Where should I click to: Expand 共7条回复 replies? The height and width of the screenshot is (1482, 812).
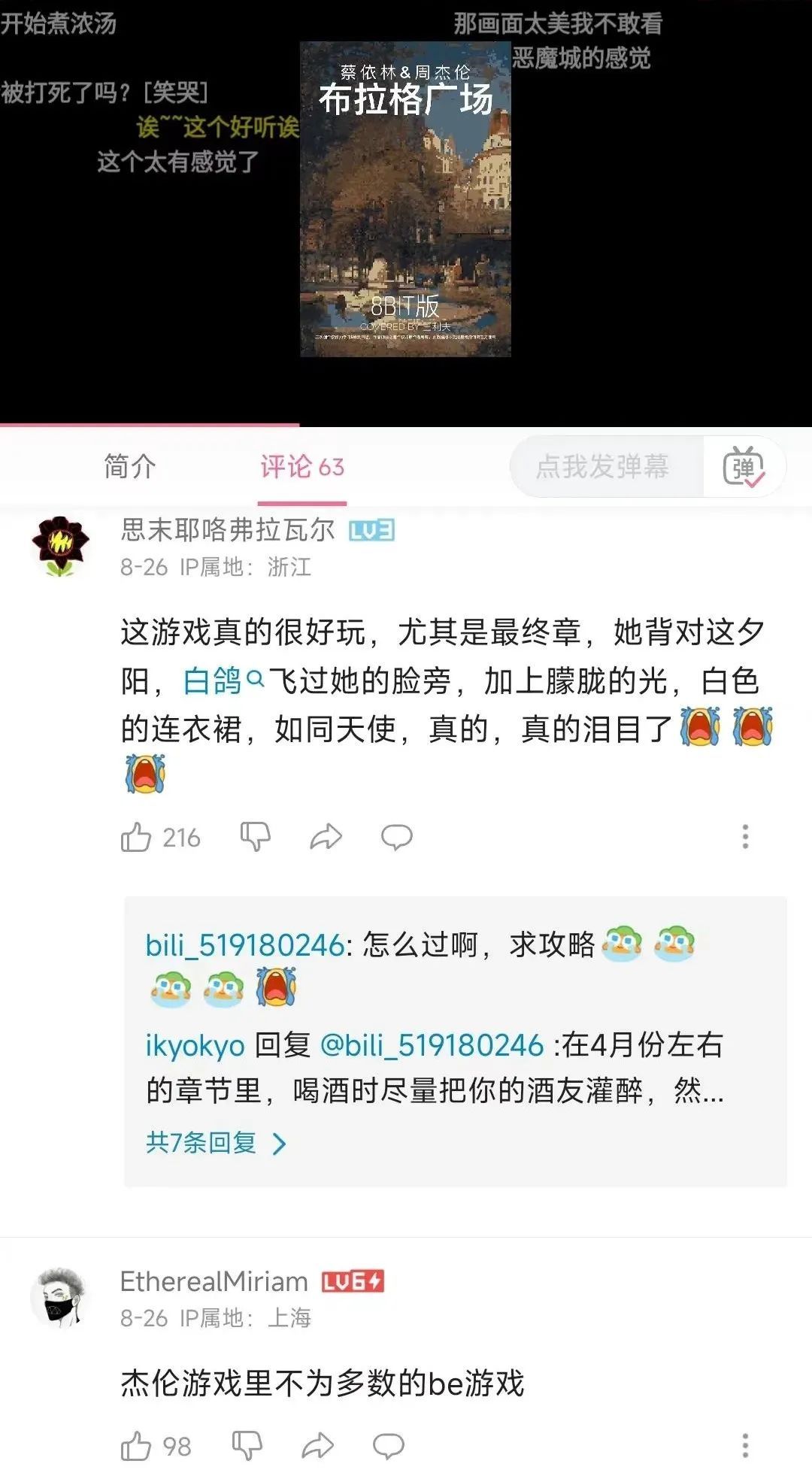click(x=216, y=1143)
